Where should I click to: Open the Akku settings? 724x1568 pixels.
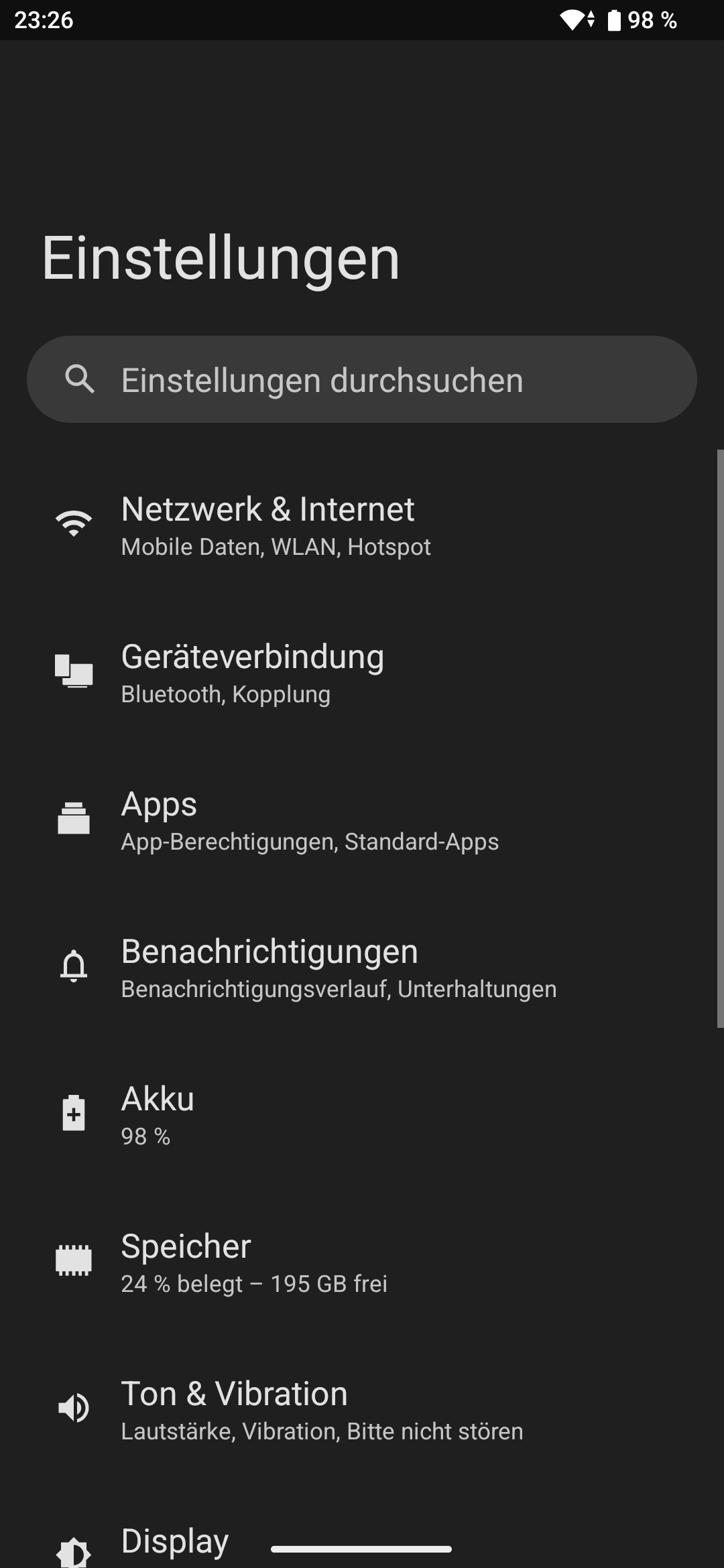click(x=362, y=1116)
